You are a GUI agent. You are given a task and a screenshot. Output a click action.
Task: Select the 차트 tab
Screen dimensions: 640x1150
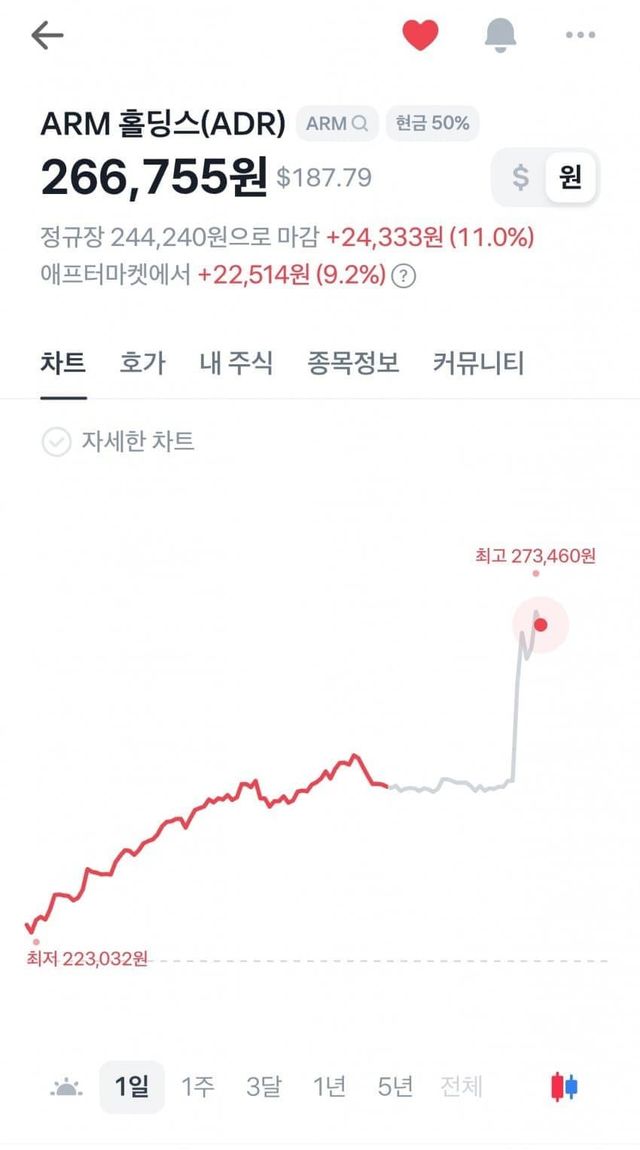pos(63,363)
